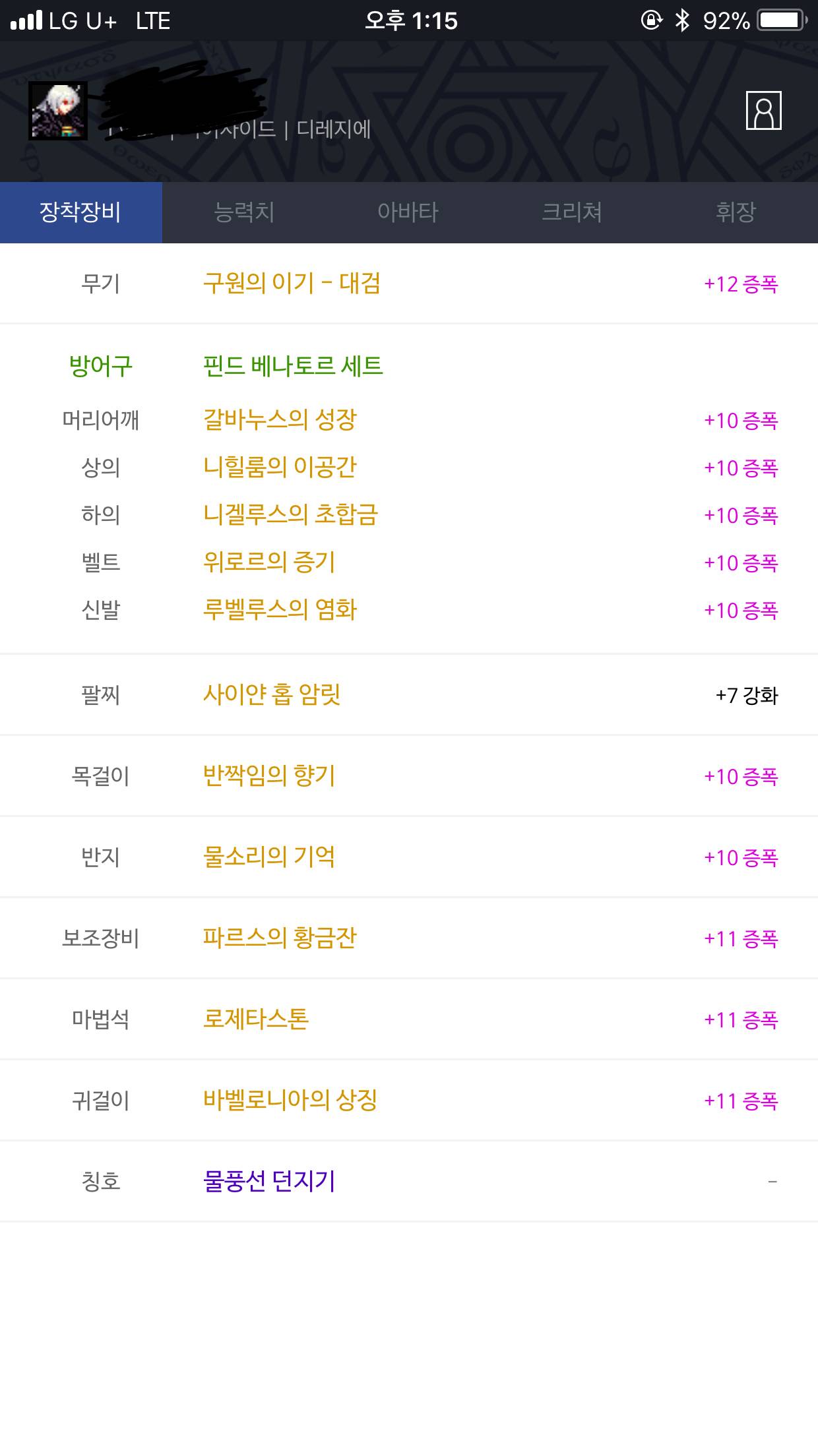This screenshot has height=1456, width=818.
Task: View the 핀드 베나토르 세트 armor set
Action: pos(293,365)
